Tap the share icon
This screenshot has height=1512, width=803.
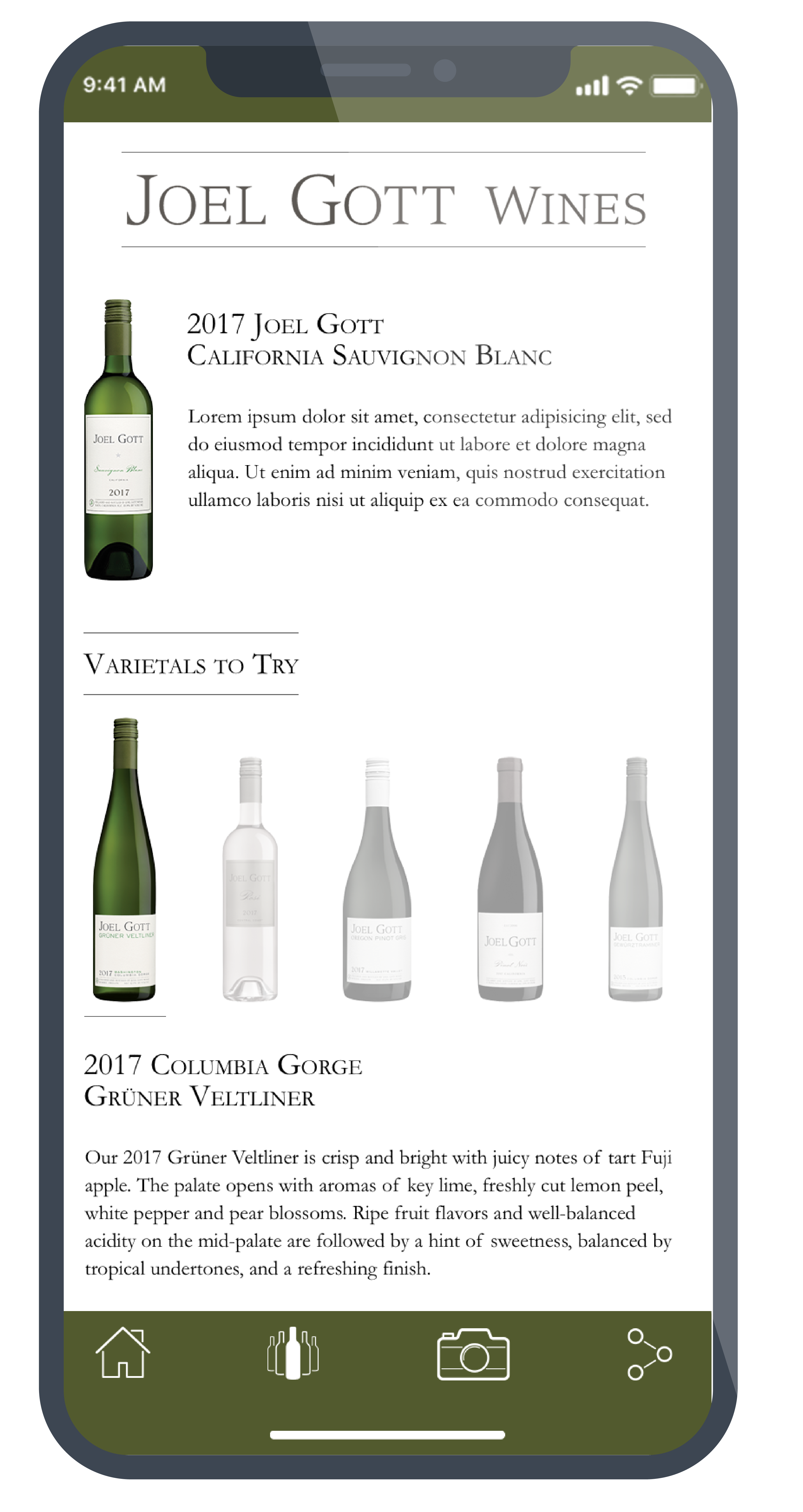[x=649, y=1353]
